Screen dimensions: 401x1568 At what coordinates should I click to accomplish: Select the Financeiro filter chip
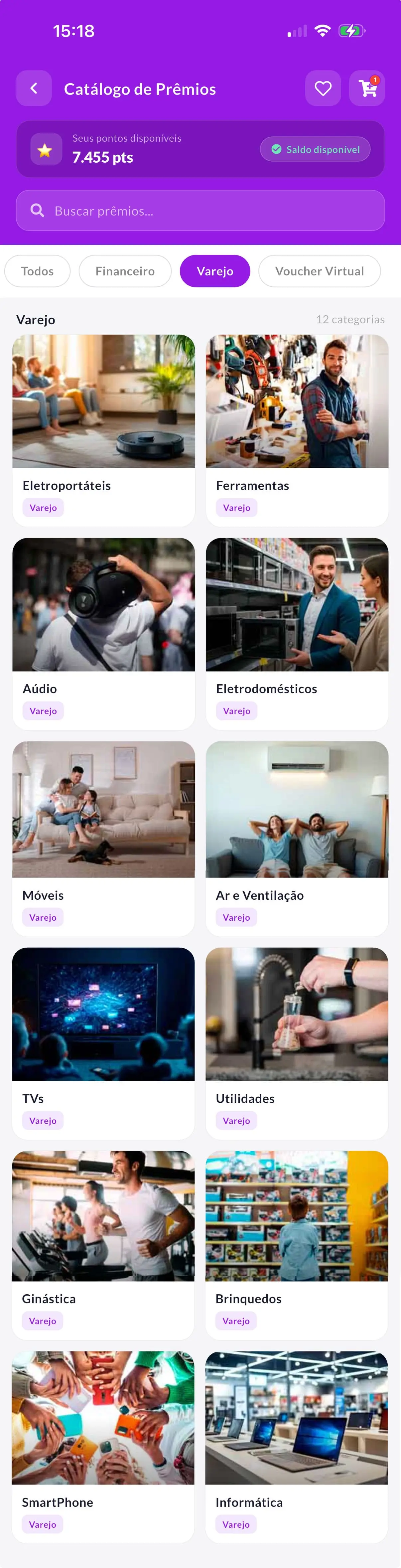coord(125,271)
